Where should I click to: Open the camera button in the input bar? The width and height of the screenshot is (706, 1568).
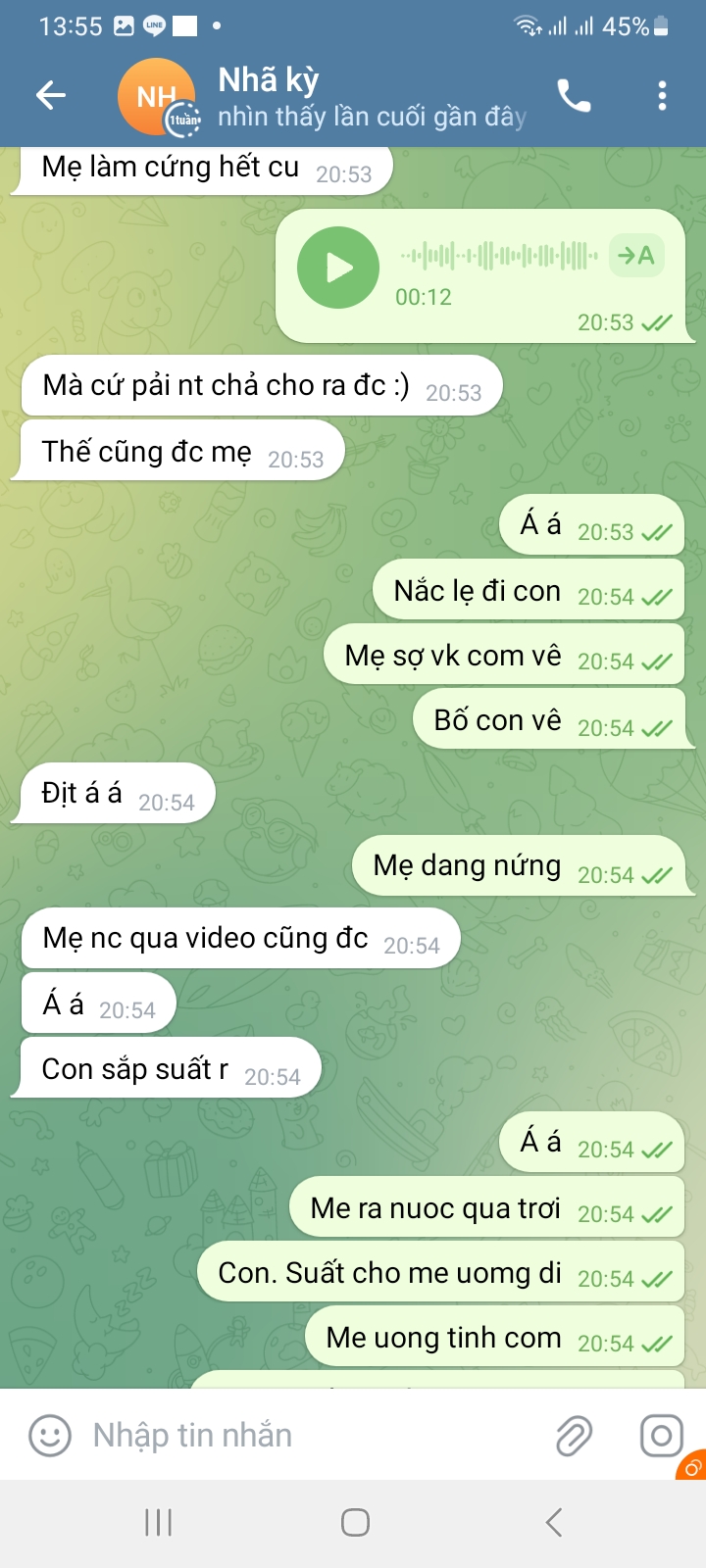[x=662, y=1436]
